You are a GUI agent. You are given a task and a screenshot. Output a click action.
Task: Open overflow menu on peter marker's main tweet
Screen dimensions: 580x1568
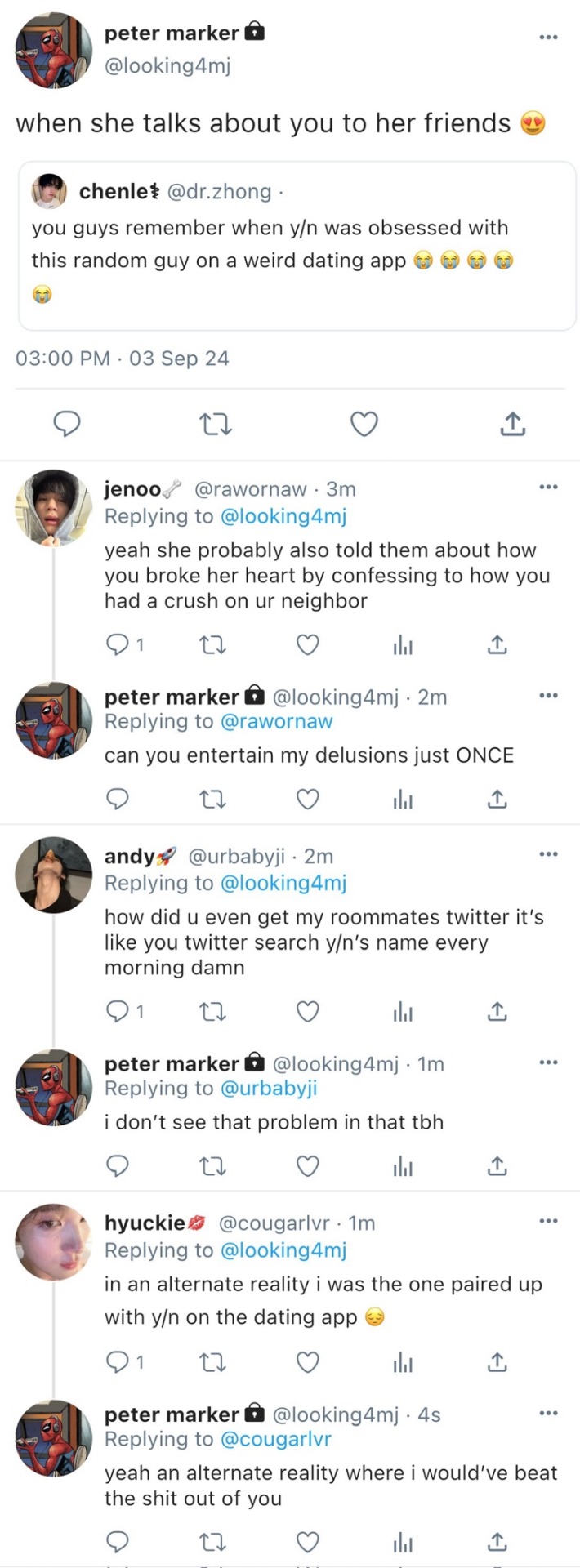tap(548, 37)
